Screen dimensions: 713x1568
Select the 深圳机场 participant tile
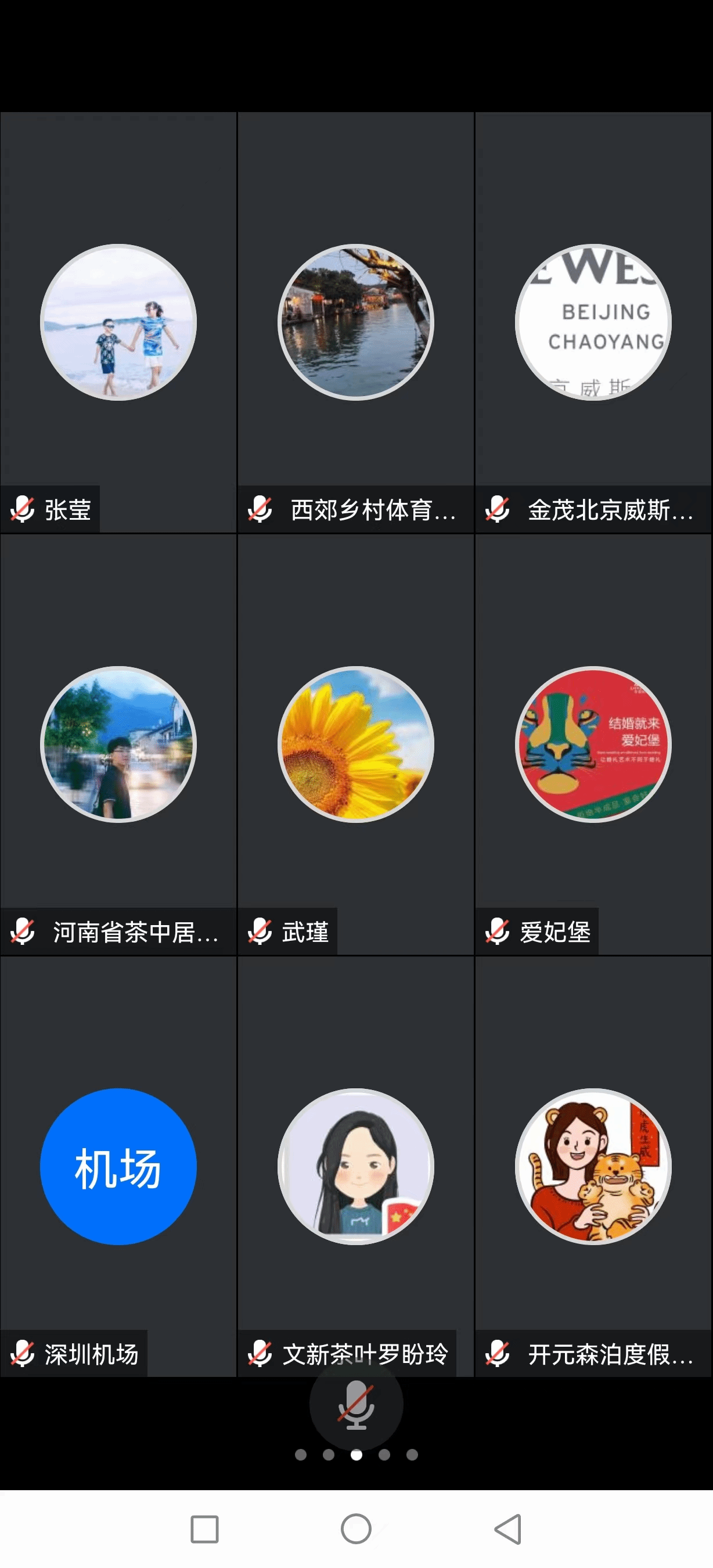tap(118, 1166)
